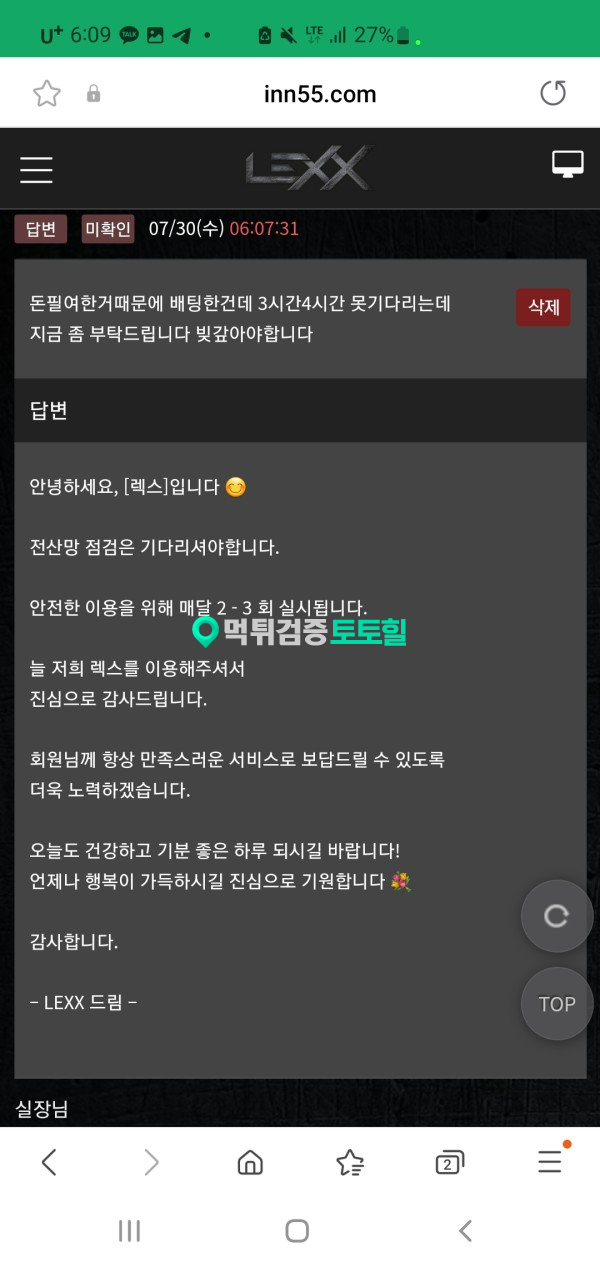Open the browser home page

[250, 1162]
